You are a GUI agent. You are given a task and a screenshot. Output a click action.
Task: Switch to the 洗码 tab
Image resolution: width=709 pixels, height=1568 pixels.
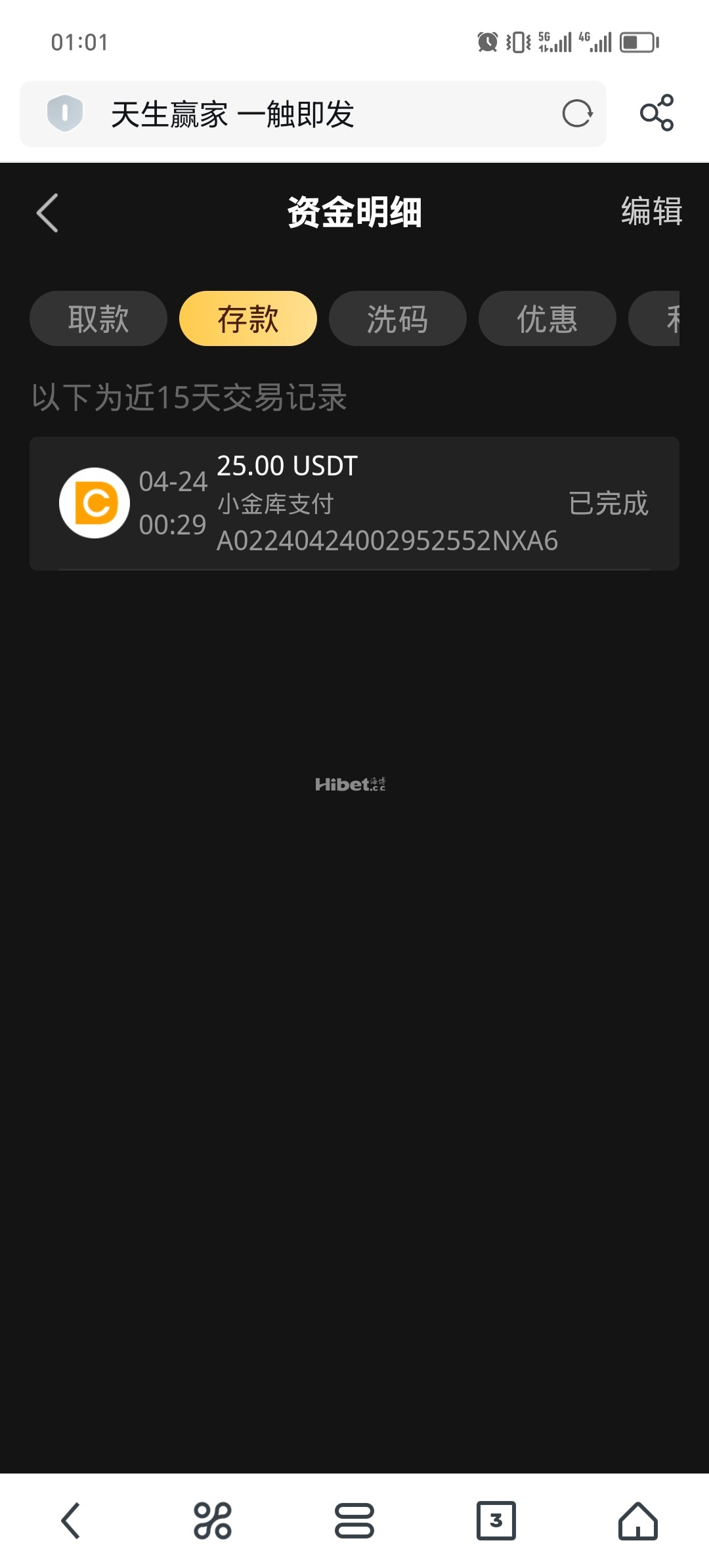398,318
